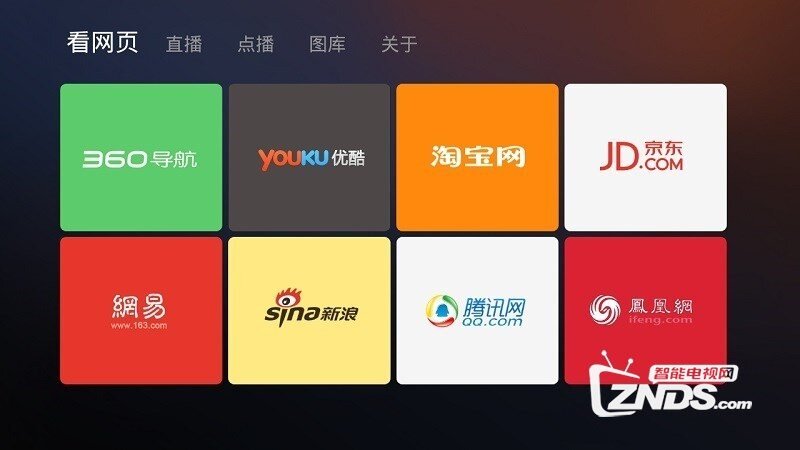
Task: Launch the 淘宝网 tile
Action: pyautogui.click(x=477, y=157)
